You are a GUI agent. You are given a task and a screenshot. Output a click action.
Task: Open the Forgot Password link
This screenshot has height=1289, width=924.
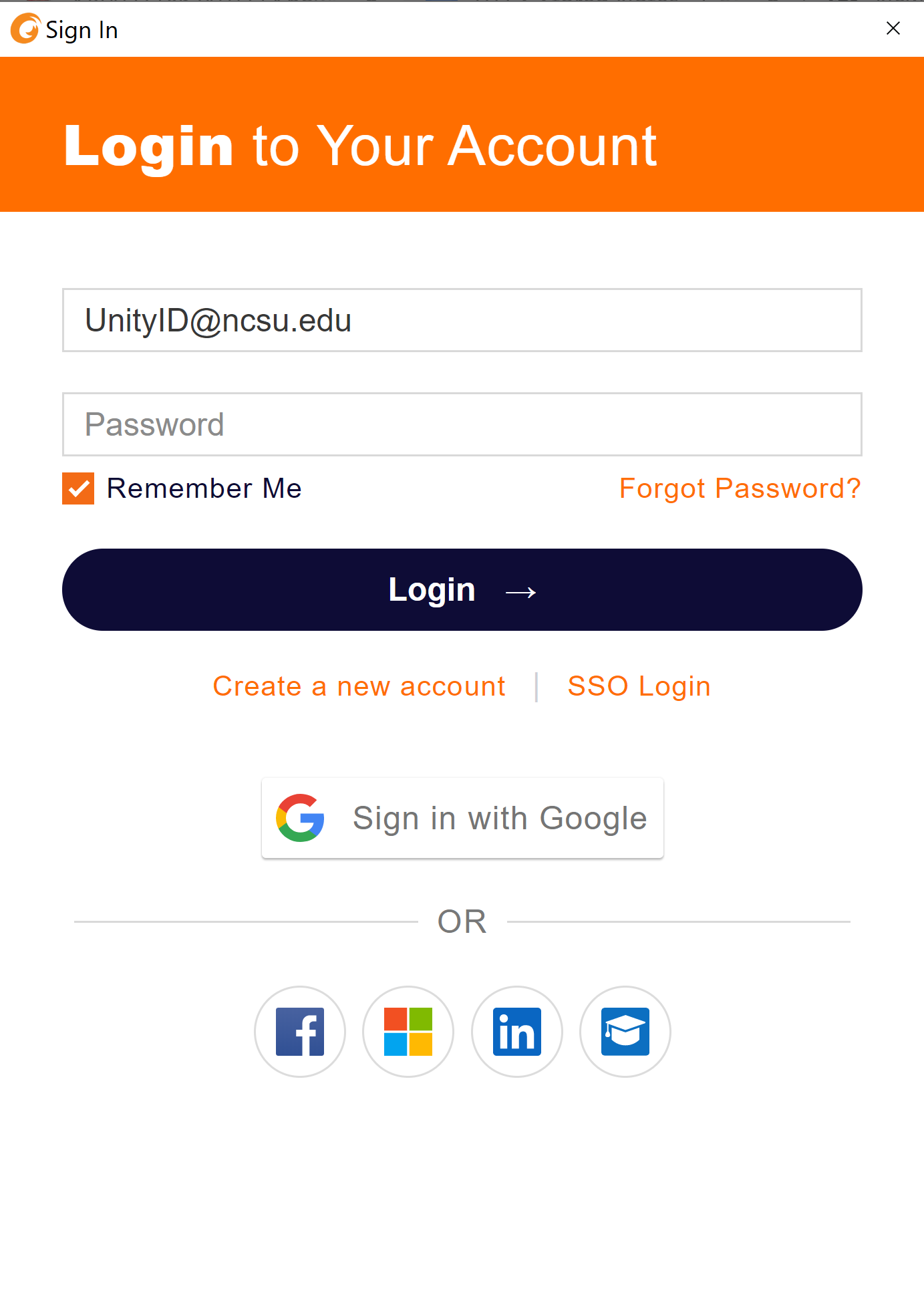coord(740,488)
